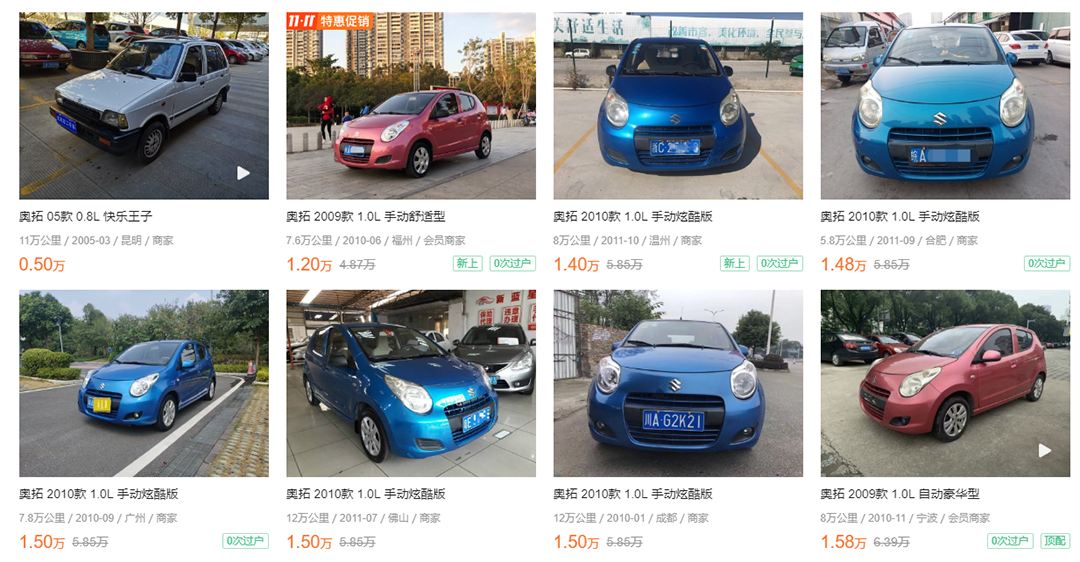Image resolution: width=1080 pixels, height=562 pixels.
Task: Open the 2011-07 奥拓 listing from 佛山
Action: 366,494
